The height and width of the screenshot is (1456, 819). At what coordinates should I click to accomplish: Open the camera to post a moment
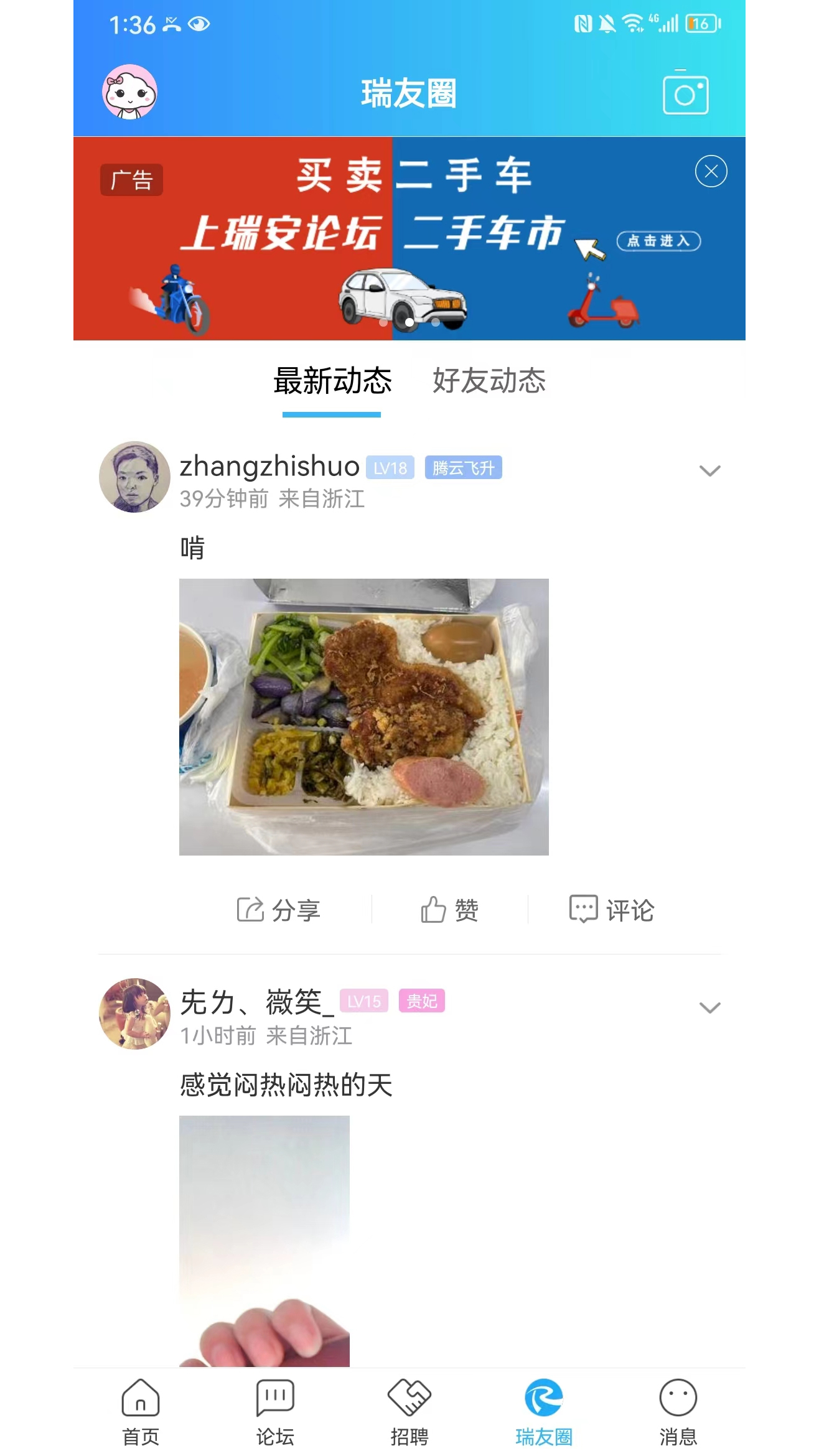pyautogui.click(x=685, y=93)
